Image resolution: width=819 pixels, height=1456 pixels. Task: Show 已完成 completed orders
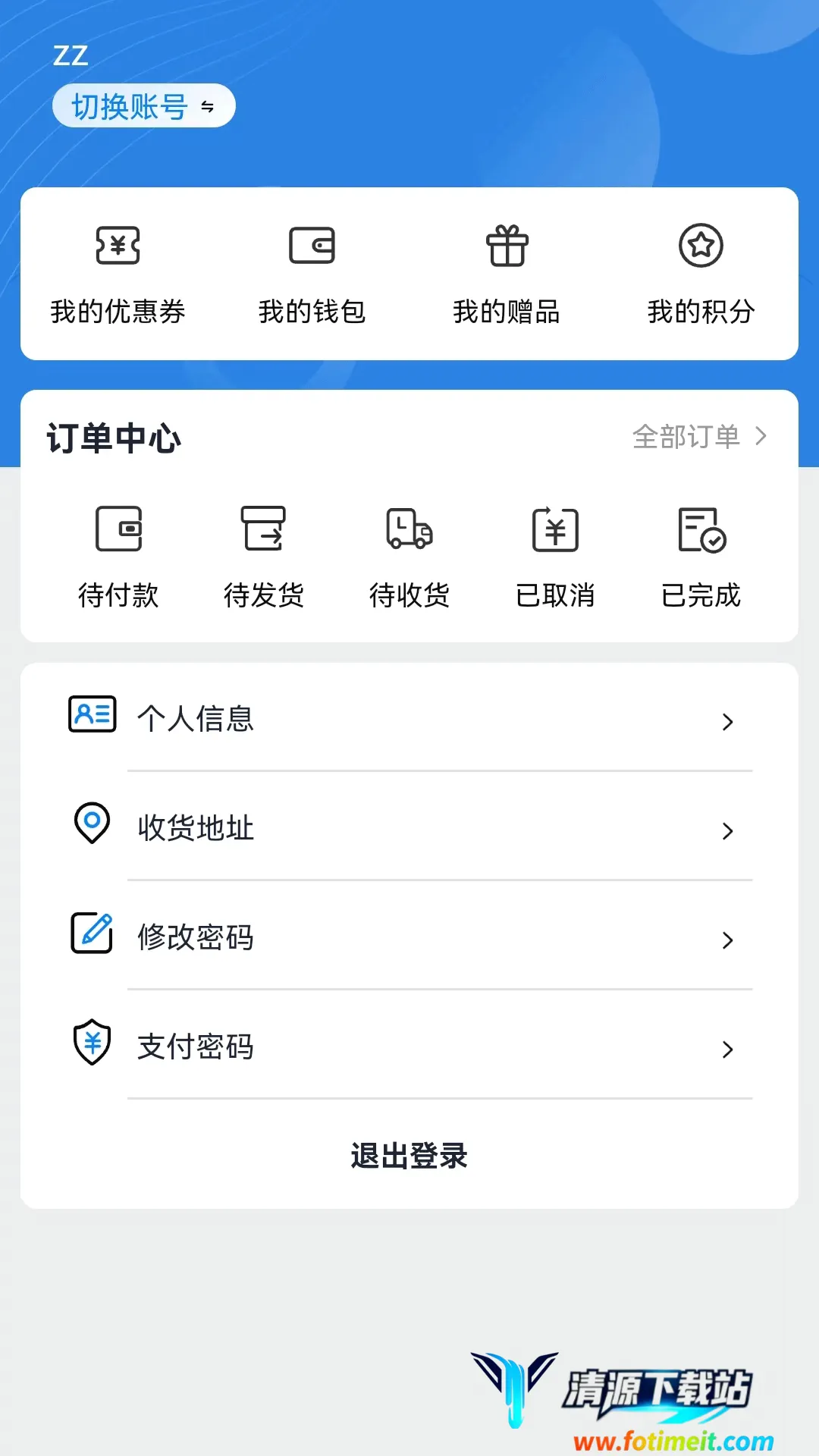pos(701,557)
